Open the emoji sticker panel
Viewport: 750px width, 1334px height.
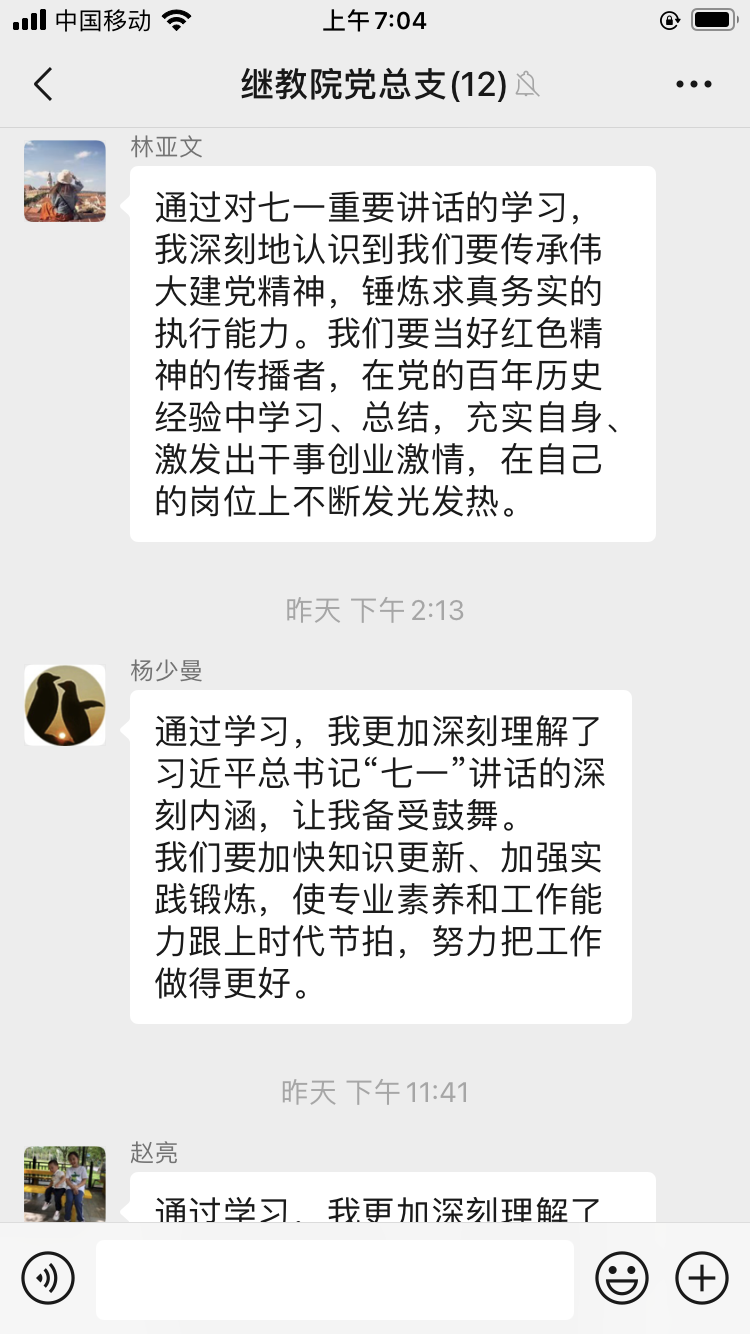[622, 1278]
